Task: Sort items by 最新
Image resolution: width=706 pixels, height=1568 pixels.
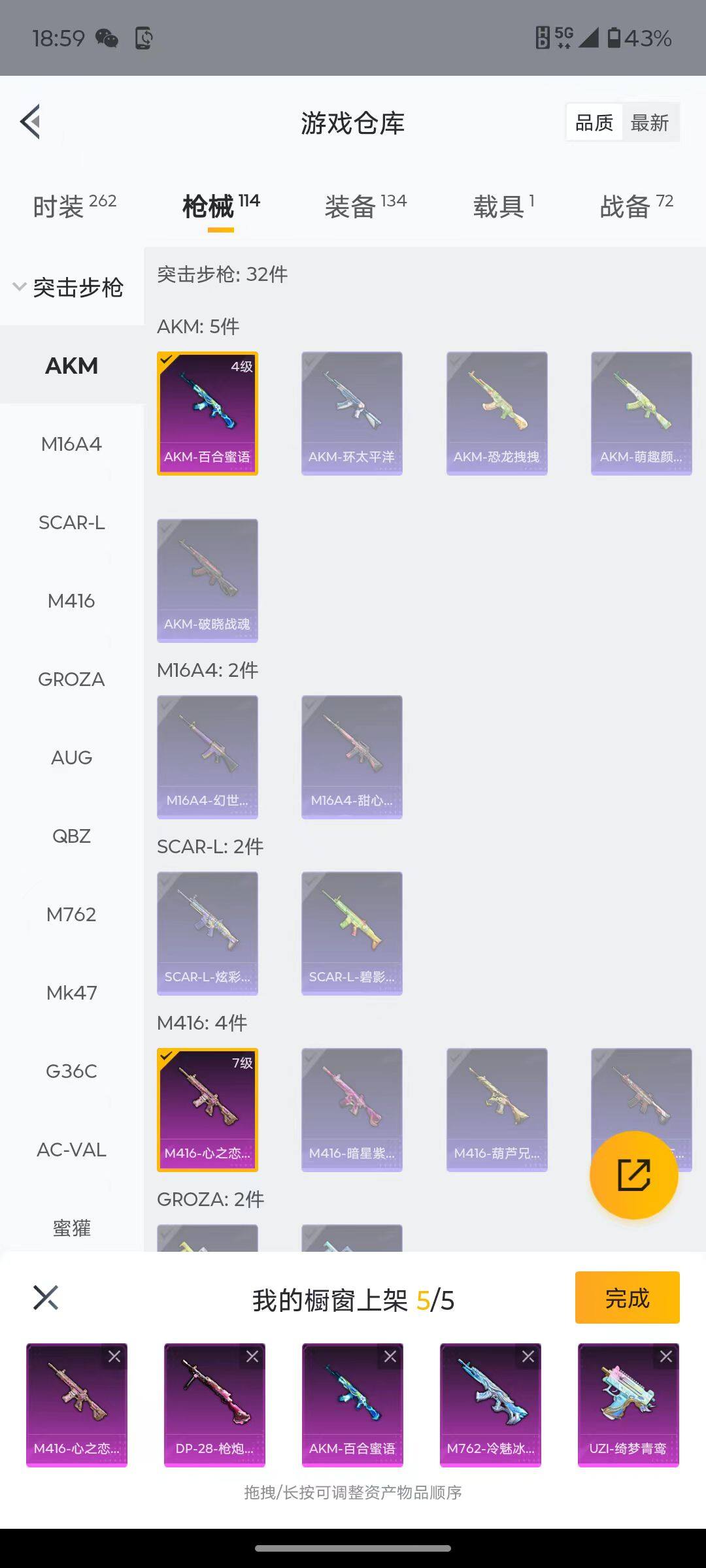Action: (x=649, y=122)
